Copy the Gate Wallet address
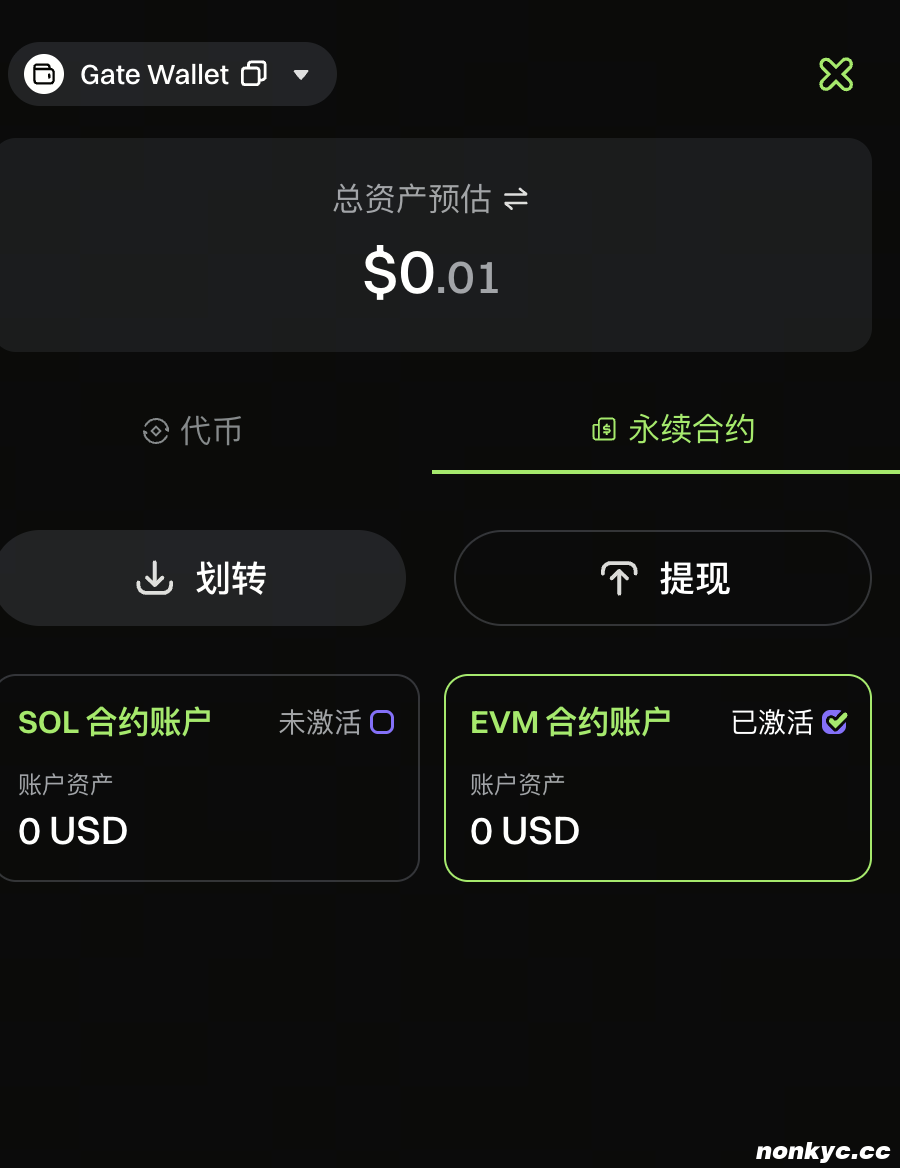 pos(254,74)
